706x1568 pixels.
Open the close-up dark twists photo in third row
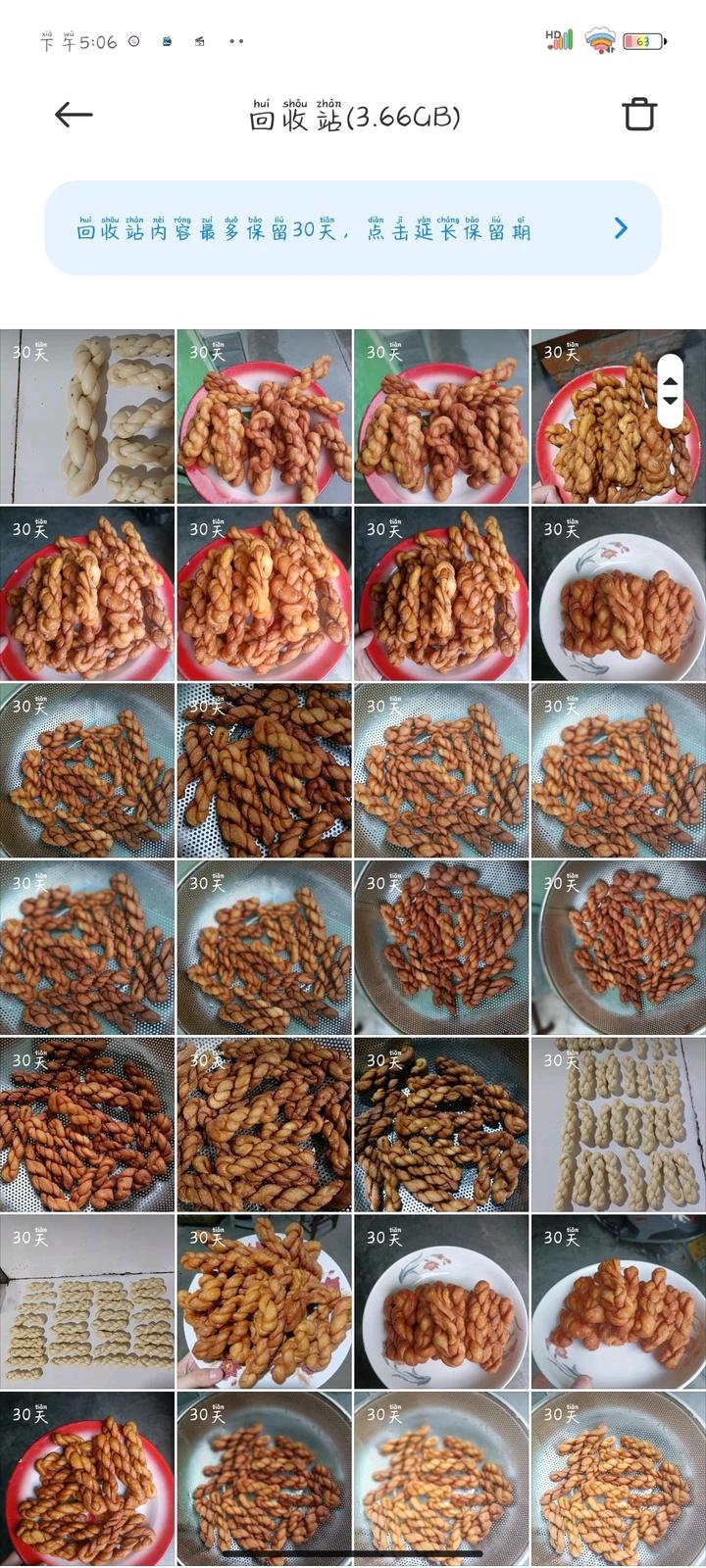[x=264, y=771]
